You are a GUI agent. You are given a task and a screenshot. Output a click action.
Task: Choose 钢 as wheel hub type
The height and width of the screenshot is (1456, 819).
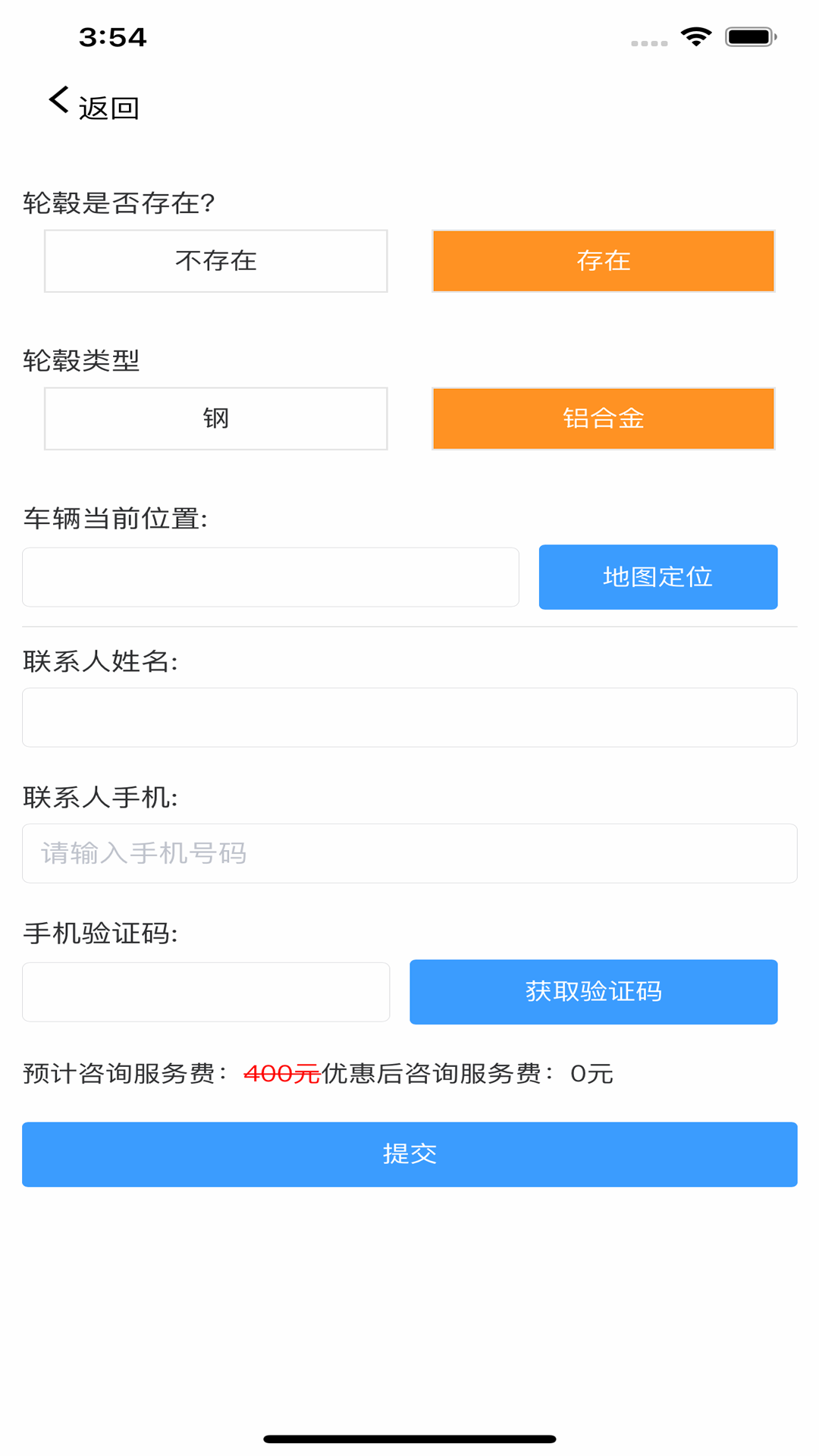pyautogui.click(x=216, y=419)
